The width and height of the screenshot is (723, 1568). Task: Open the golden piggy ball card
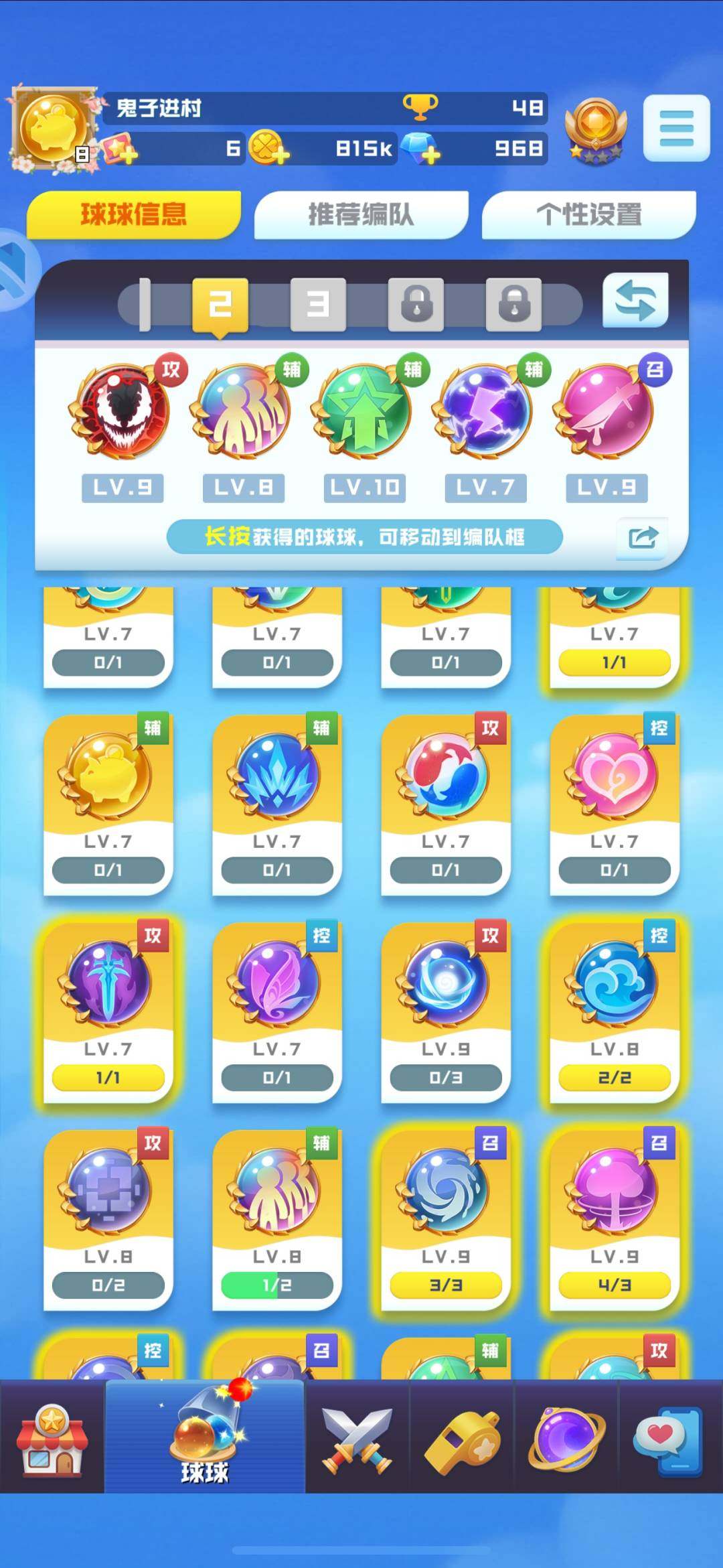point(108,804)
